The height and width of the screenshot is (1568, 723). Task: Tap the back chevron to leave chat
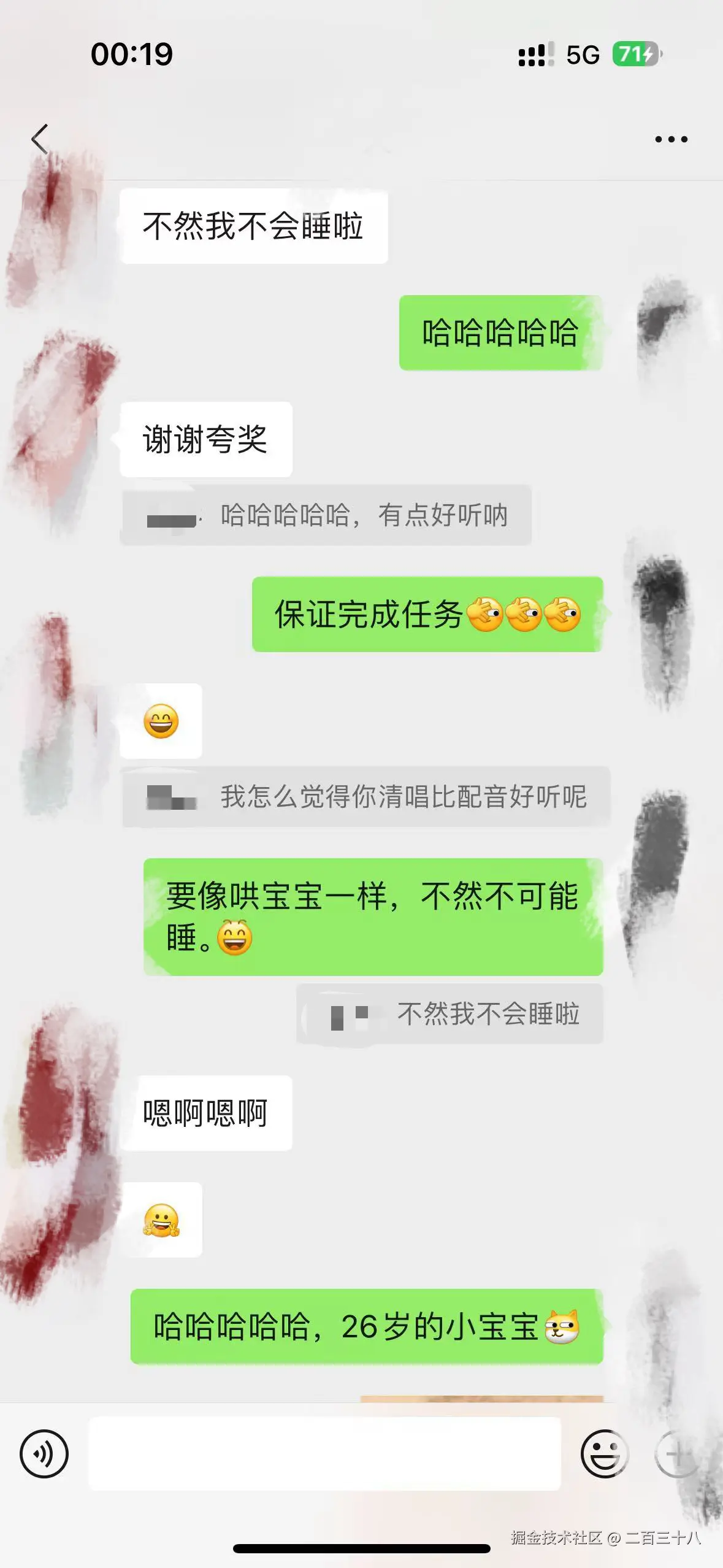39,138
